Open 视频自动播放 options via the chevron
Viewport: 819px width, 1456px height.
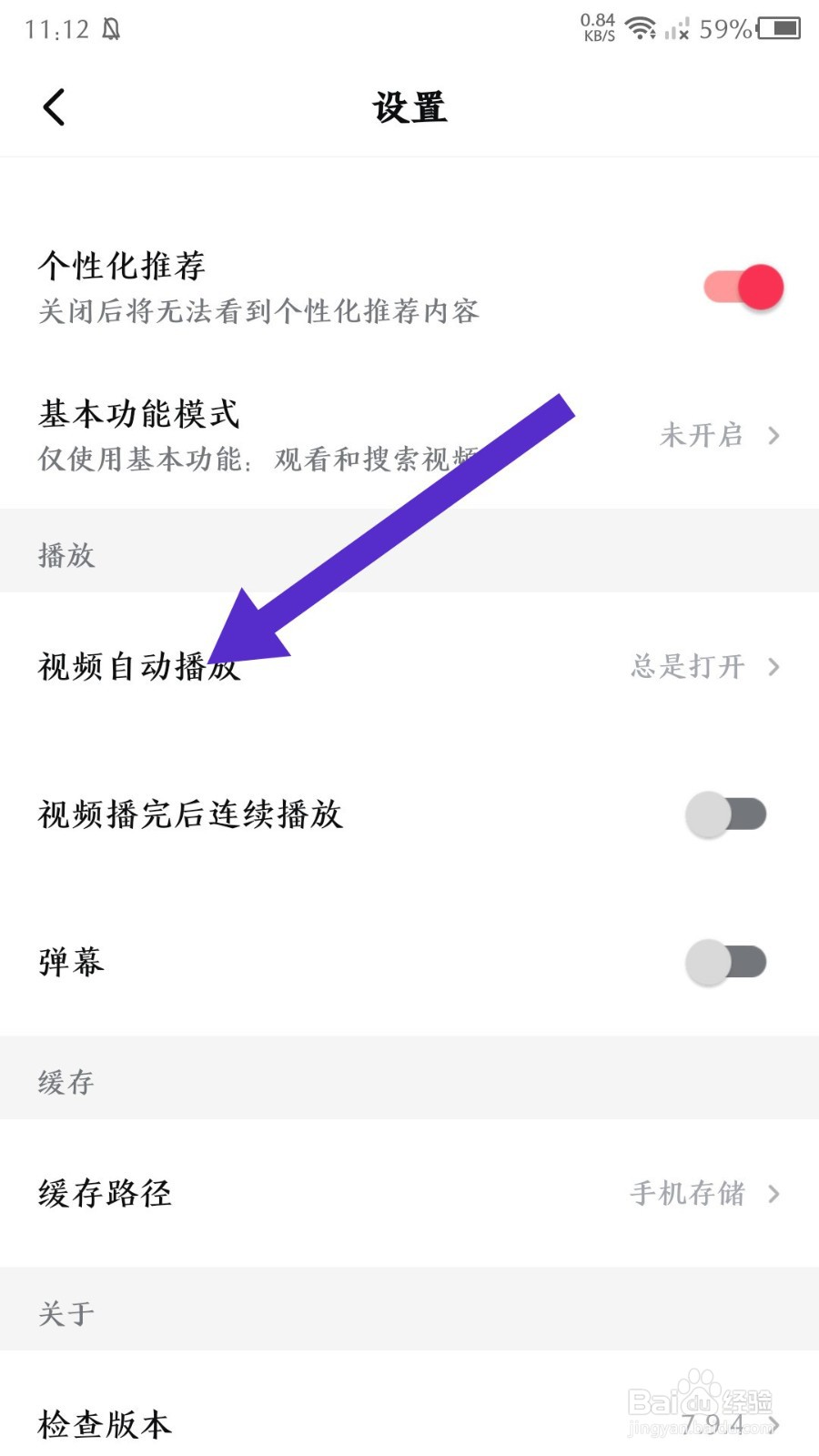coord(773,667)
